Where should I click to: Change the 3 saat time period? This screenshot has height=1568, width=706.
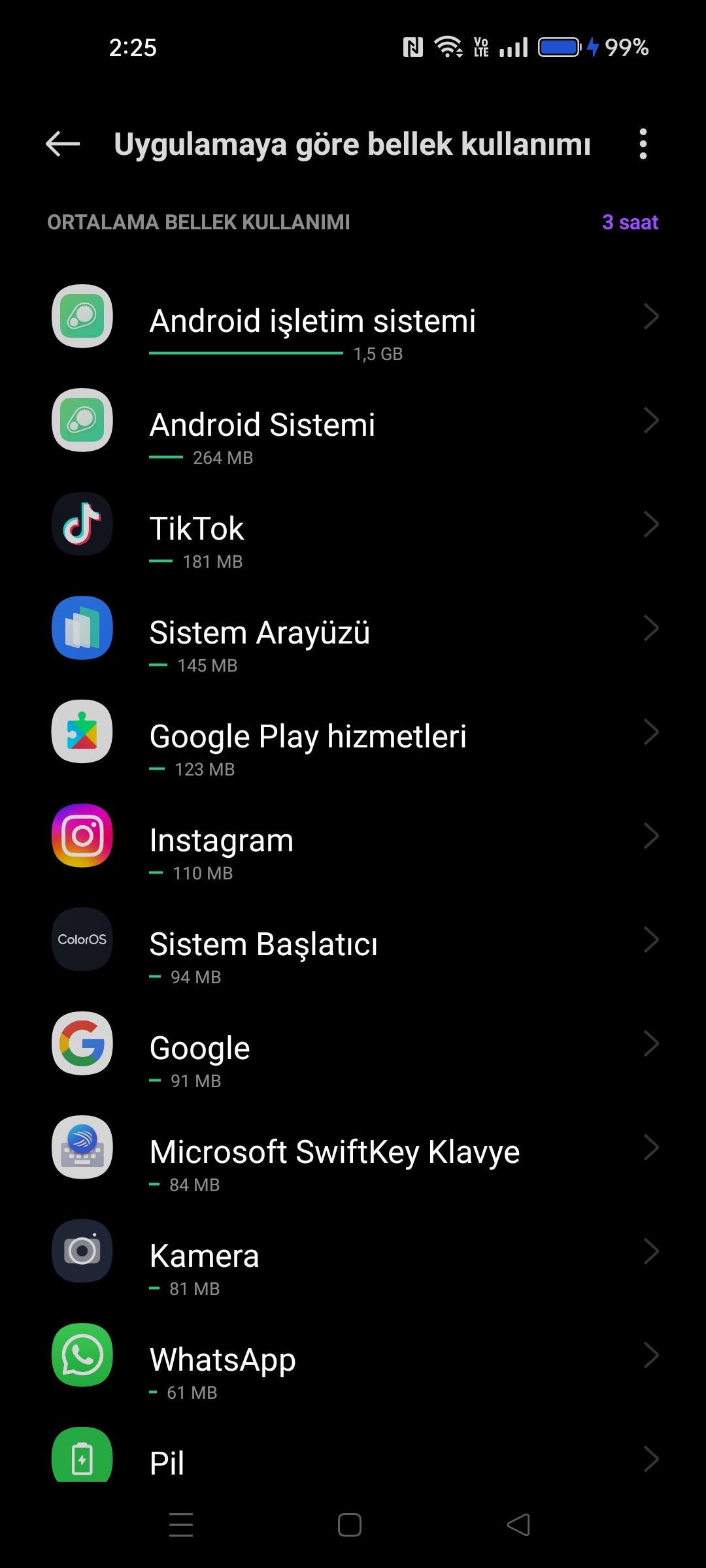click(x=630, y=222)
